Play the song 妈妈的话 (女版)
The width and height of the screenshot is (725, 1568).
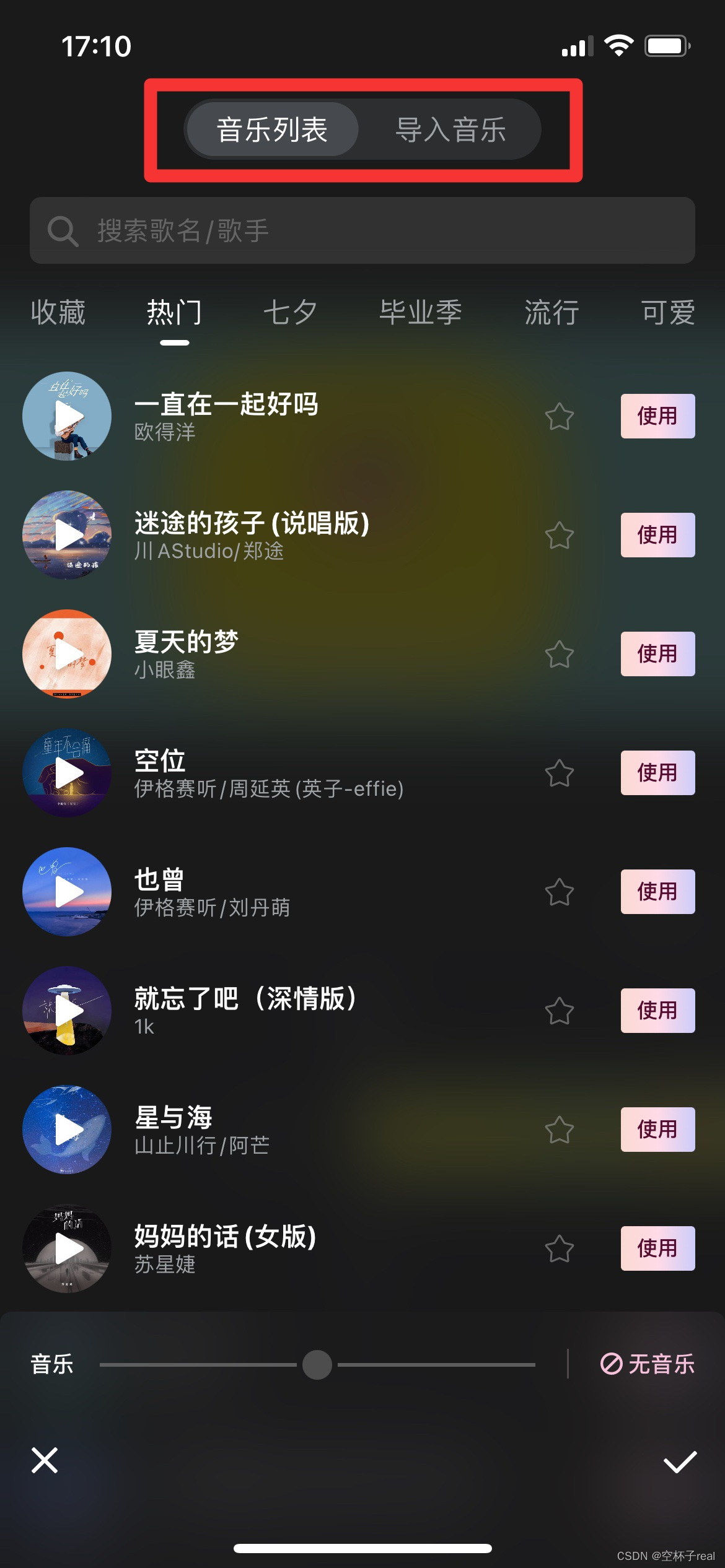[x=68, y=1248]
